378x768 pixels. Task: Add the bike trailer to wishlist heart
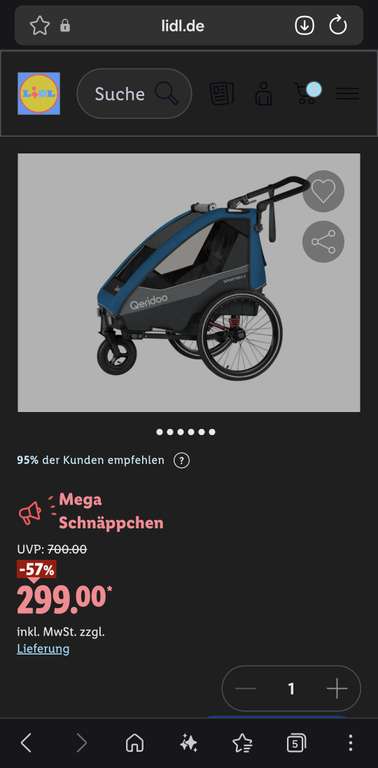[324, 191]
